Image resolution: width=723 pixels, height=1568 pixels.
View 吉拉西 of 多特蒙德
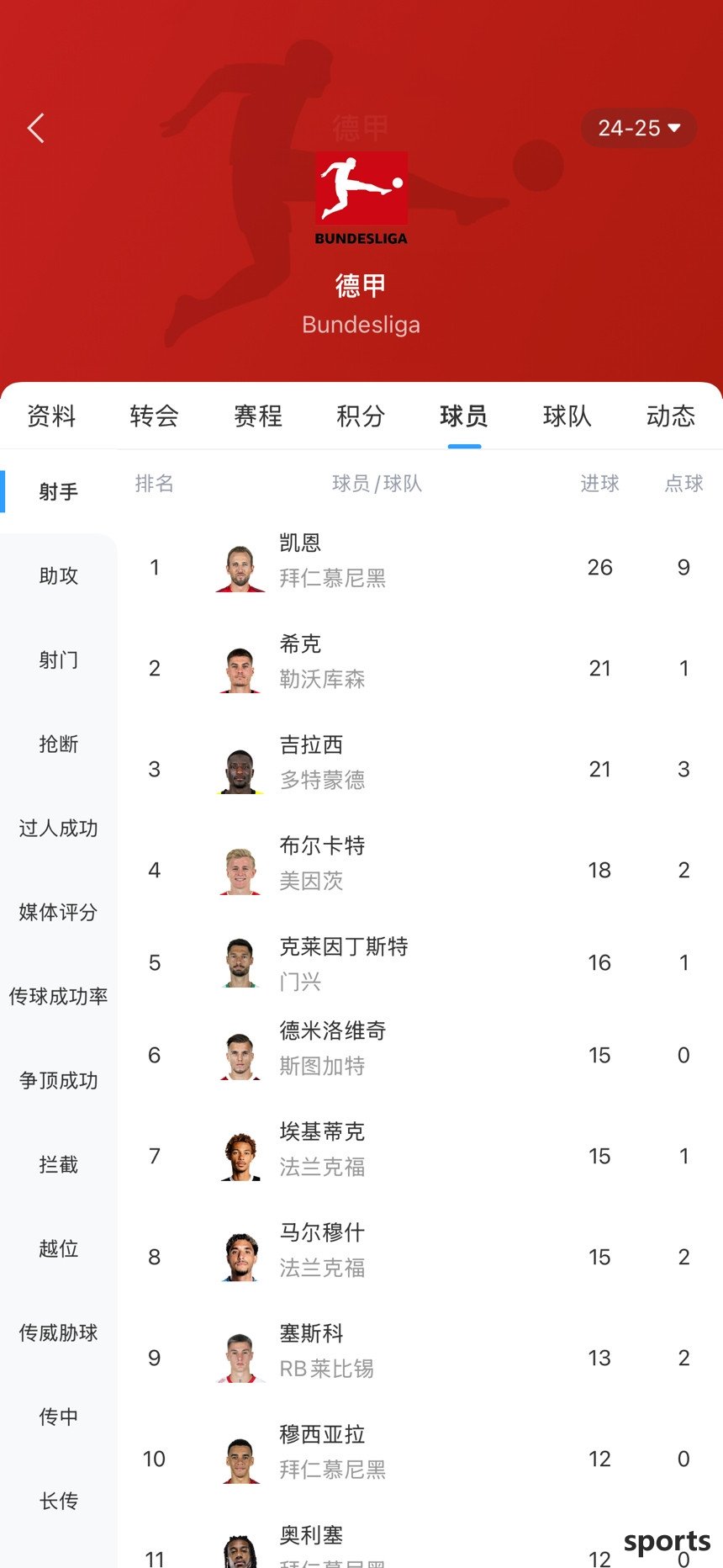click(420, 769)
